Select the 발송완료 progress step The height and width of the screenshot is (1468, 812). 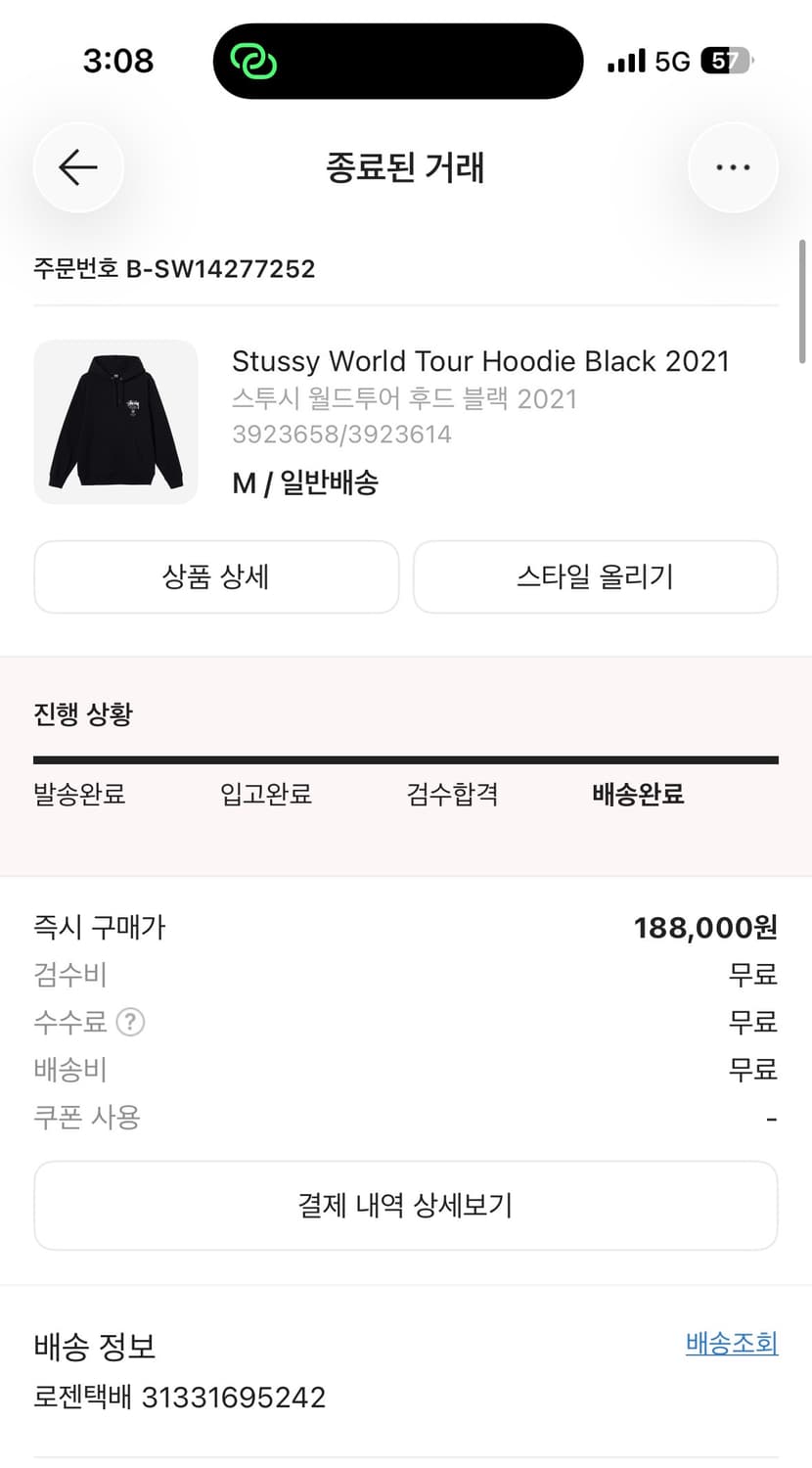pyautogui.click(x=78, y=795)
